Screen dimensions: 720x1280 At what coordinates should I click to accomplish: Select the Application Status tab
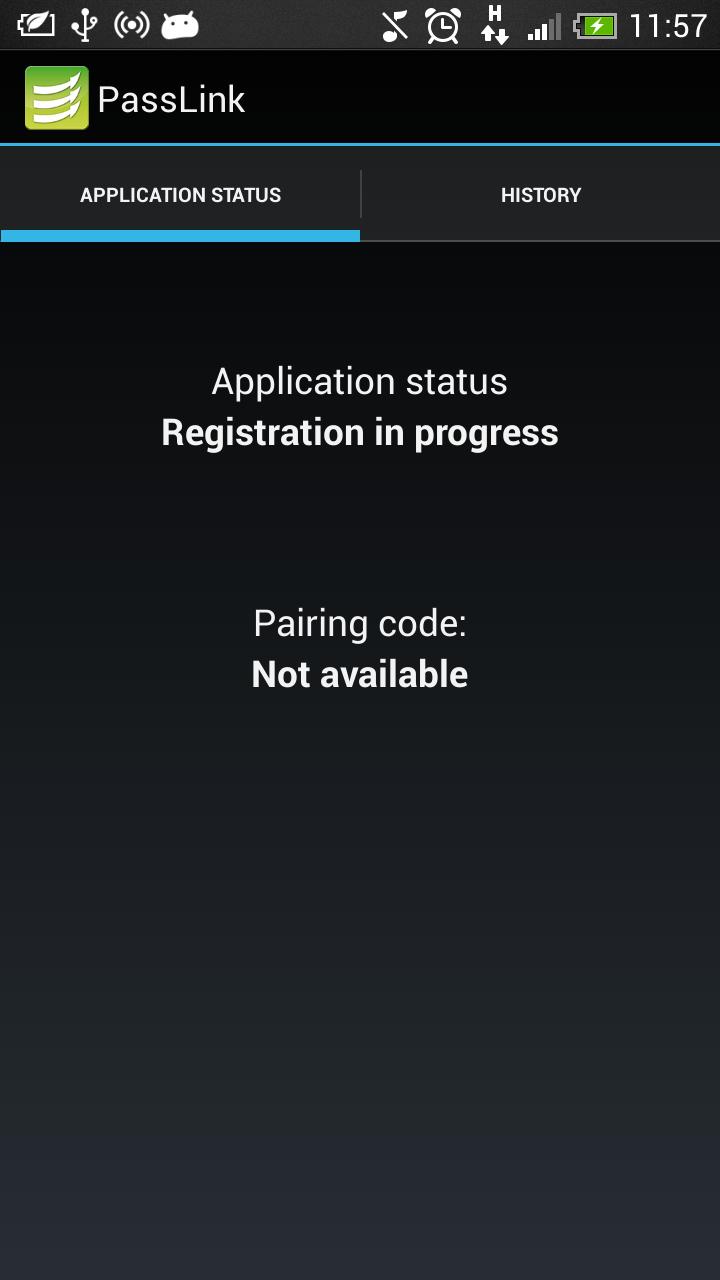180,195
